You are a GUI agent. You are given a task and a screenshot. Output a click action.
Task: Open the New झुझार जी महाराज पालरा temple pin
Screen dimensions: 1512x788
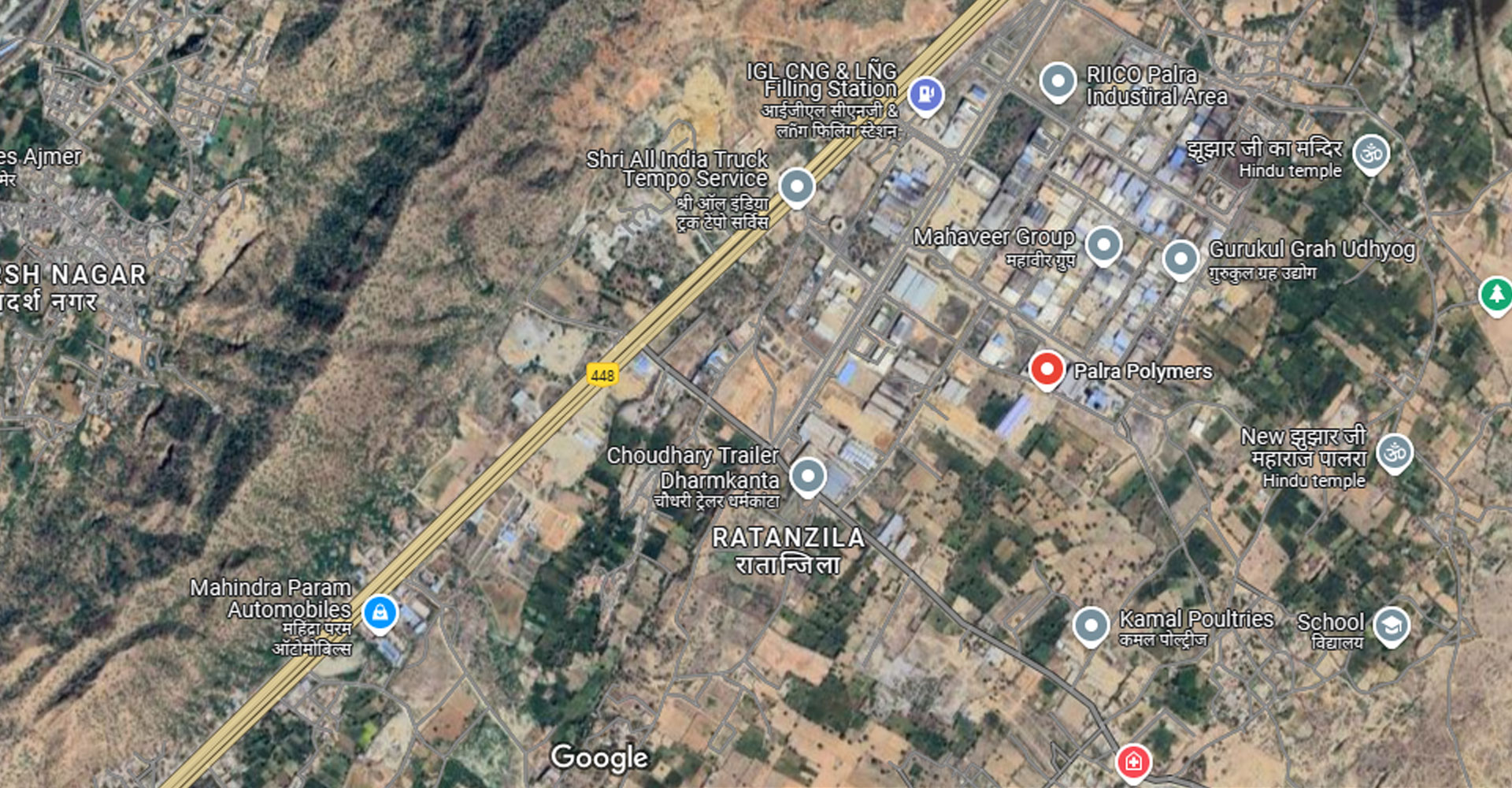coord(1394,452)
